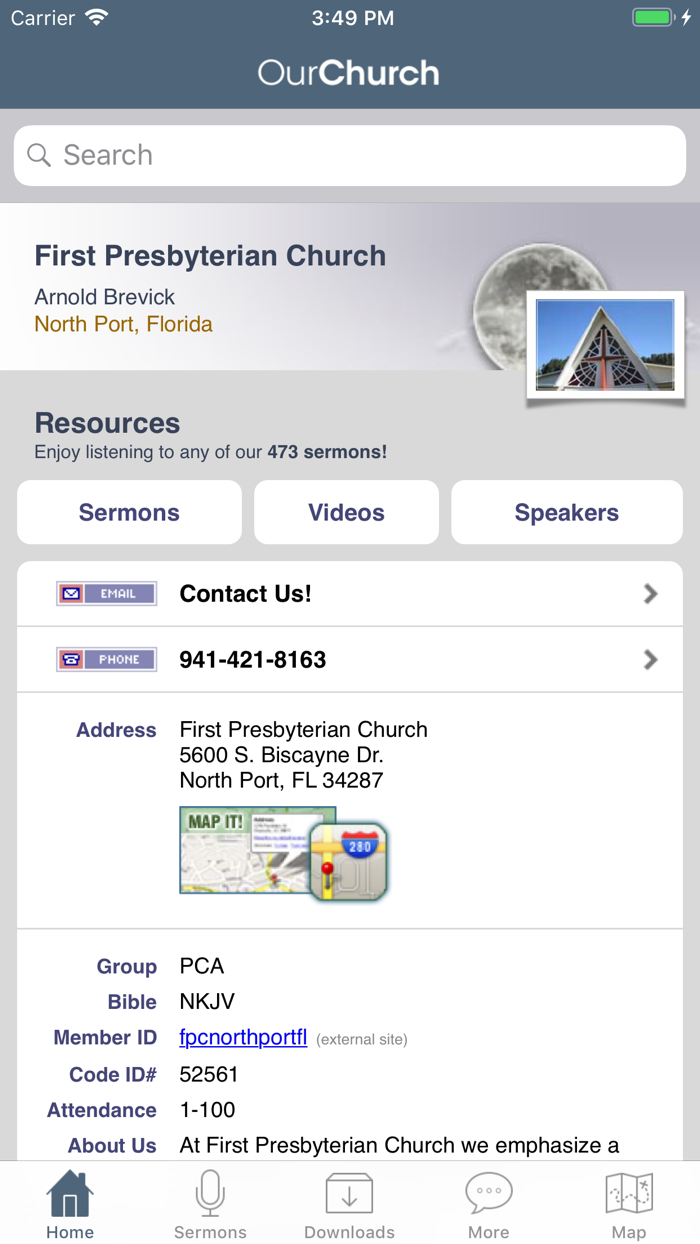Switch to the Home tab
The width and height of the screenshot is (700, 1244).
click(x=70, y=1205)
